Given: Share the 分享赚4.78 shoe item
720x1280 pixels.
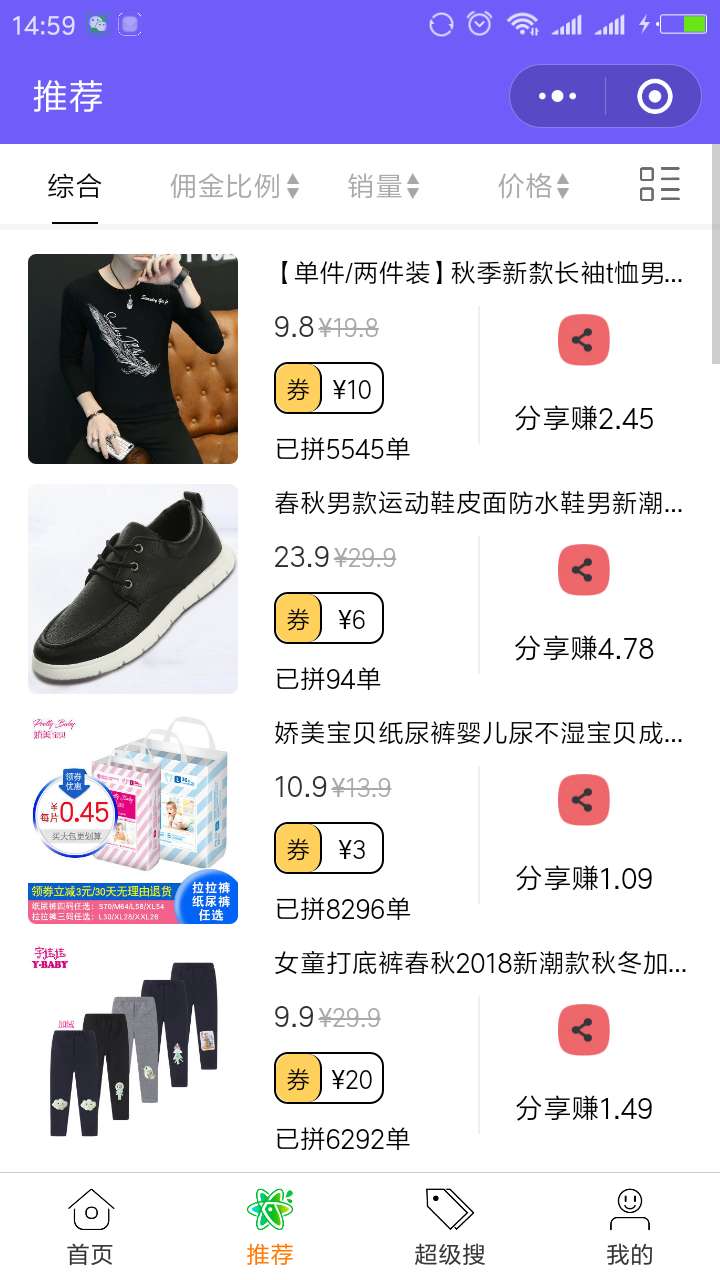Looking at the screenshot, I should pyautogui.click(x=583, y=571).
